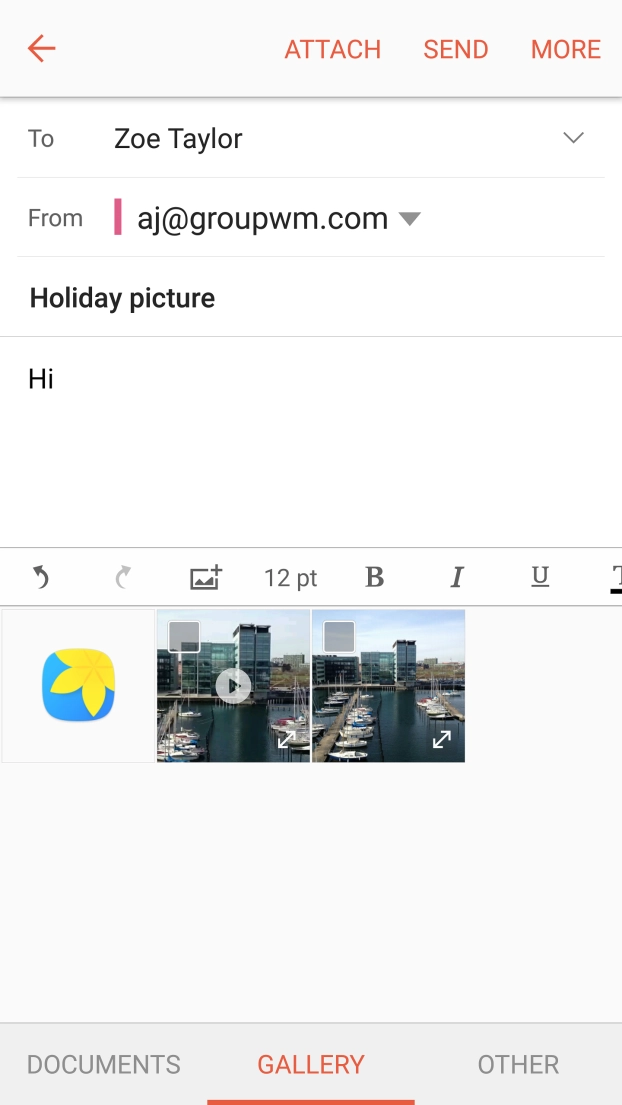Switch to the OTHER tab
The height and width of the screenshot is (1105, 622).
click(x=518, y=1065)
